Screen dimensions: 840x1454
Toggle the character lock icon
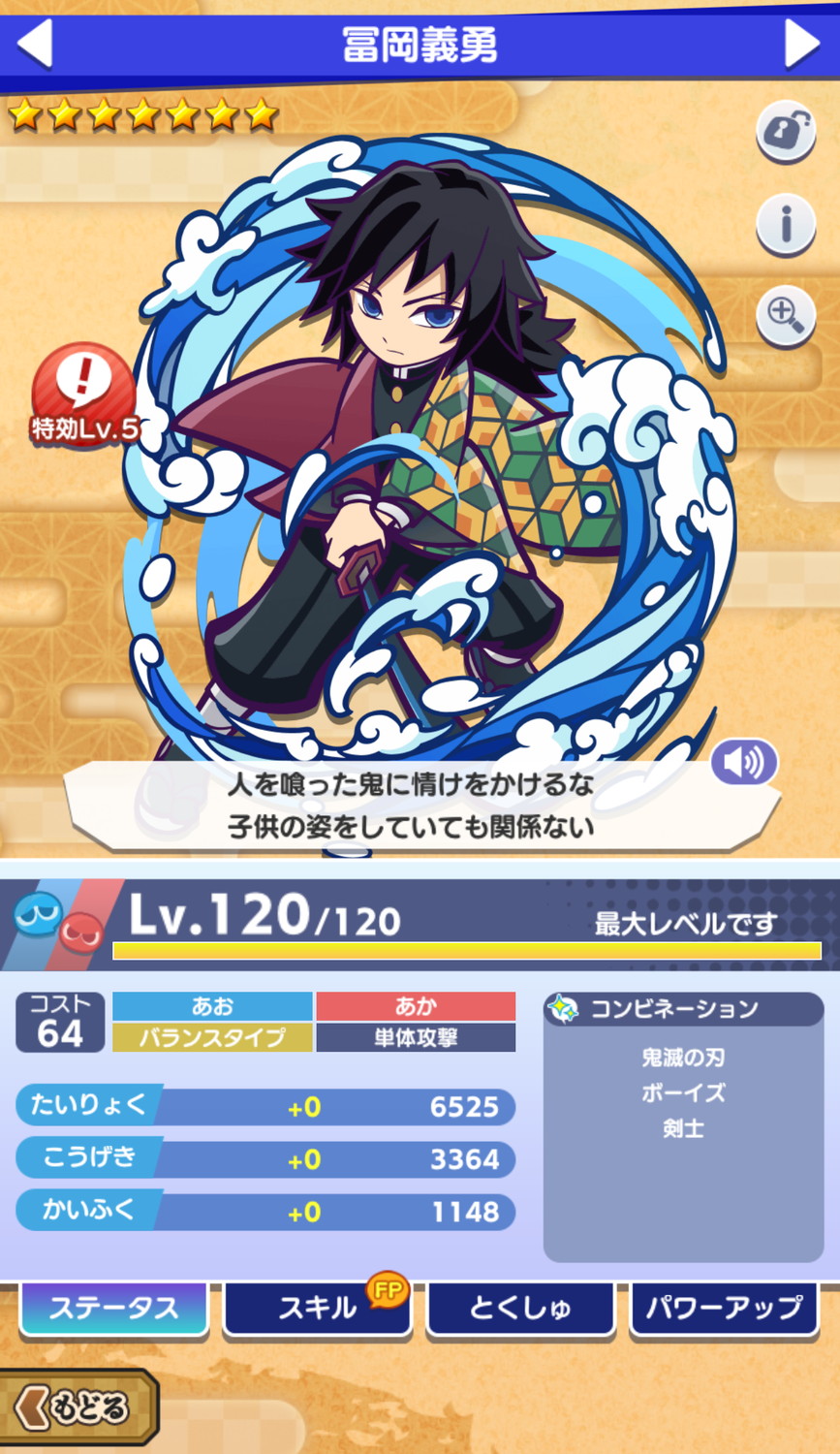pyautogui.click(x=785, y=131)
